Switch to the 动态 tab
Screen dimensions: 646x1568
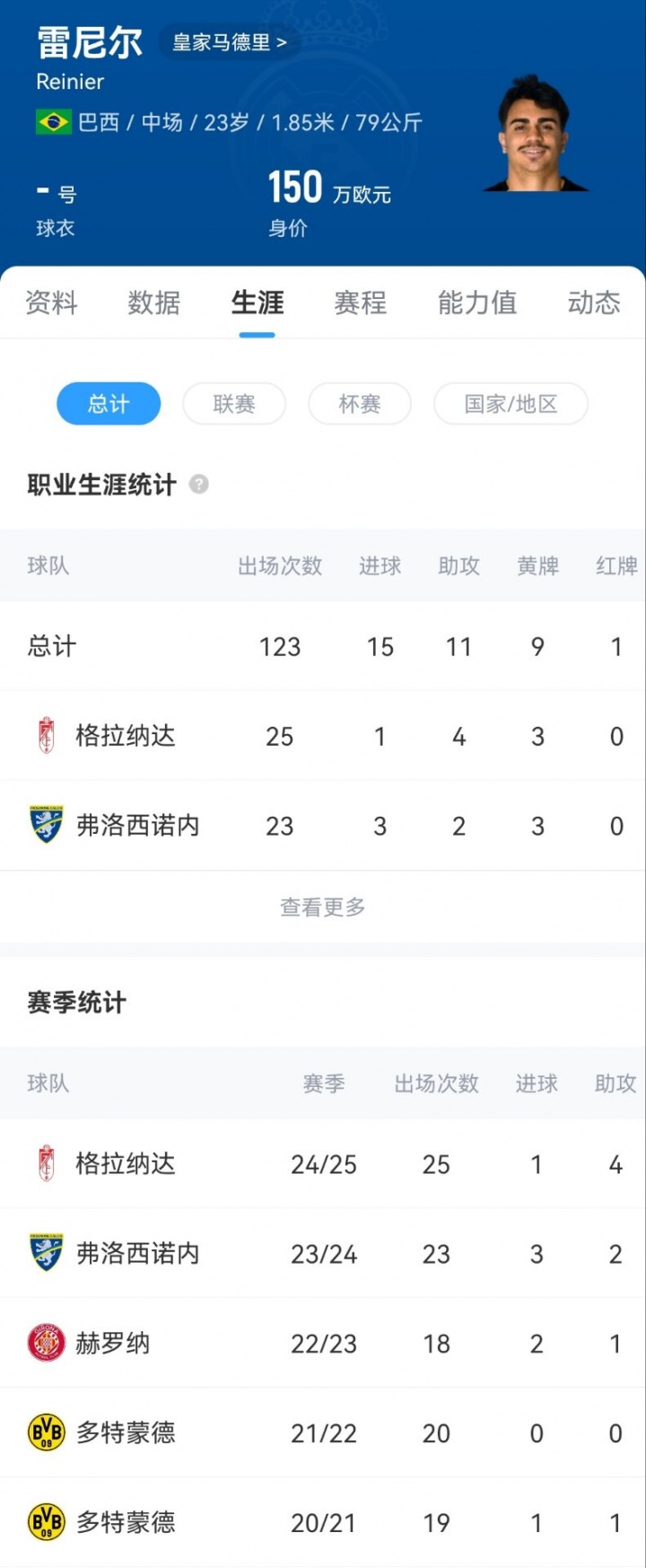593,302
